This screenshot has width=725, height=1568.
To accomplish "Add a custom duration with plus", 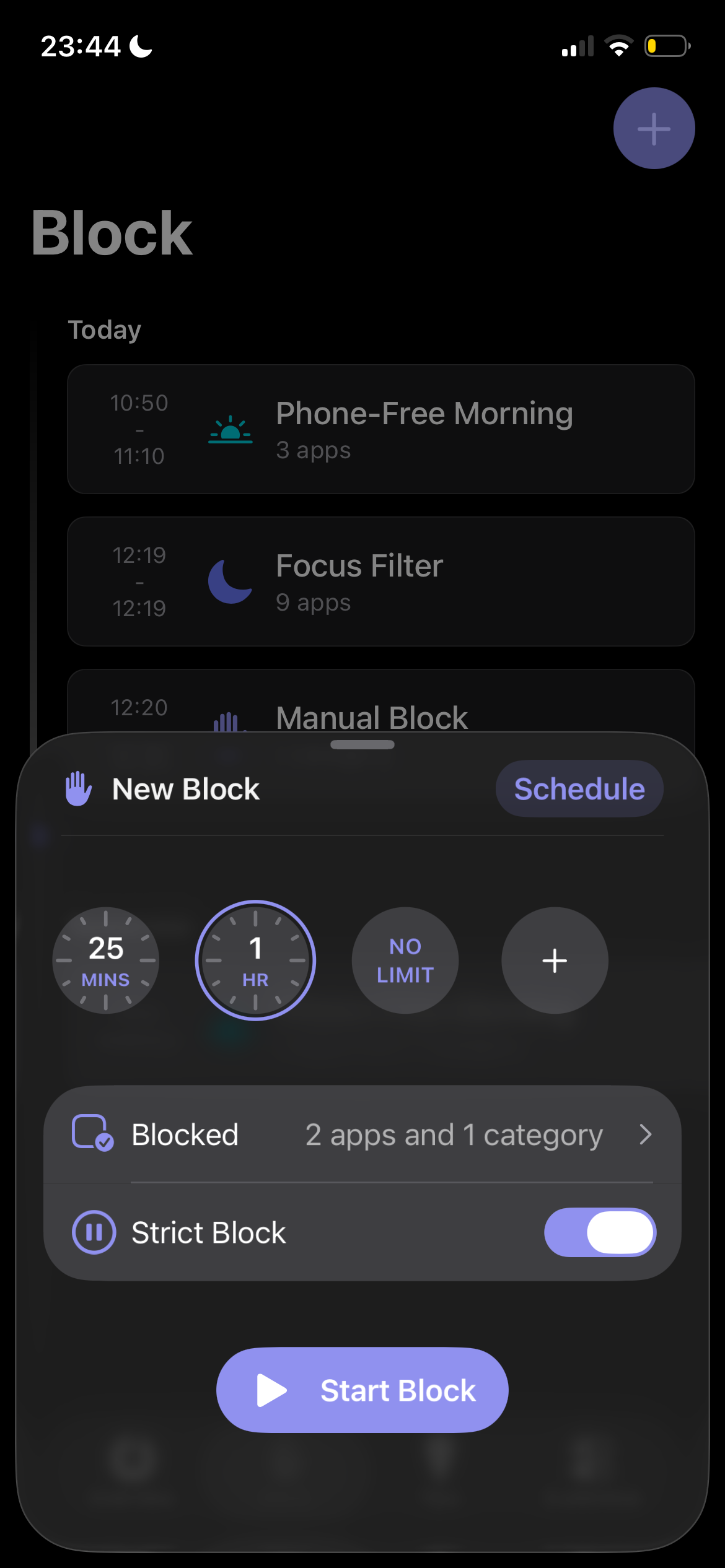I will tap(555, 960).
